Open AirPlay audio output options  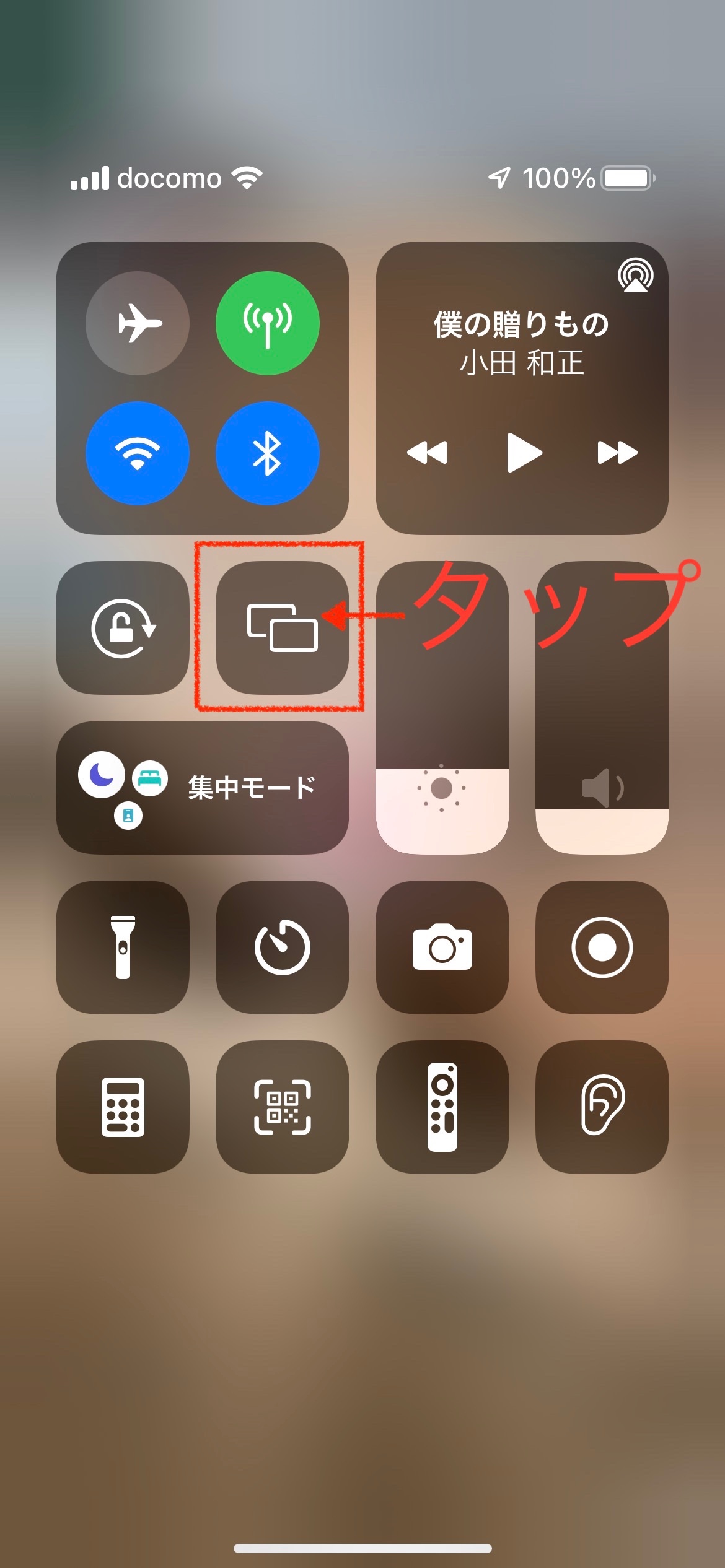pyautogui.click(x=635, y=276)
